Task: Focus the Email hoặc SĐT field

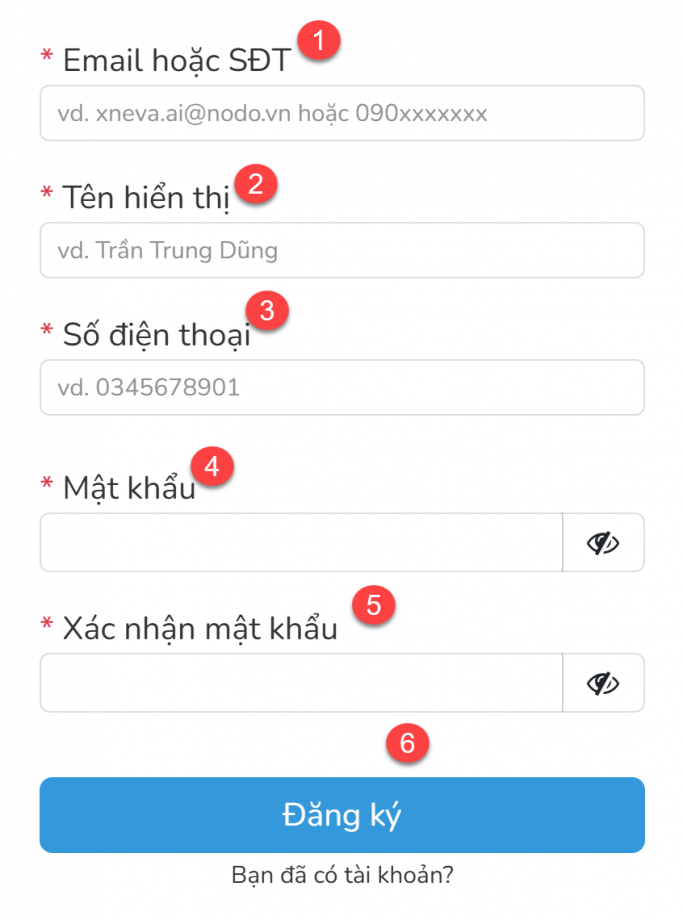Action: [342, 113]
